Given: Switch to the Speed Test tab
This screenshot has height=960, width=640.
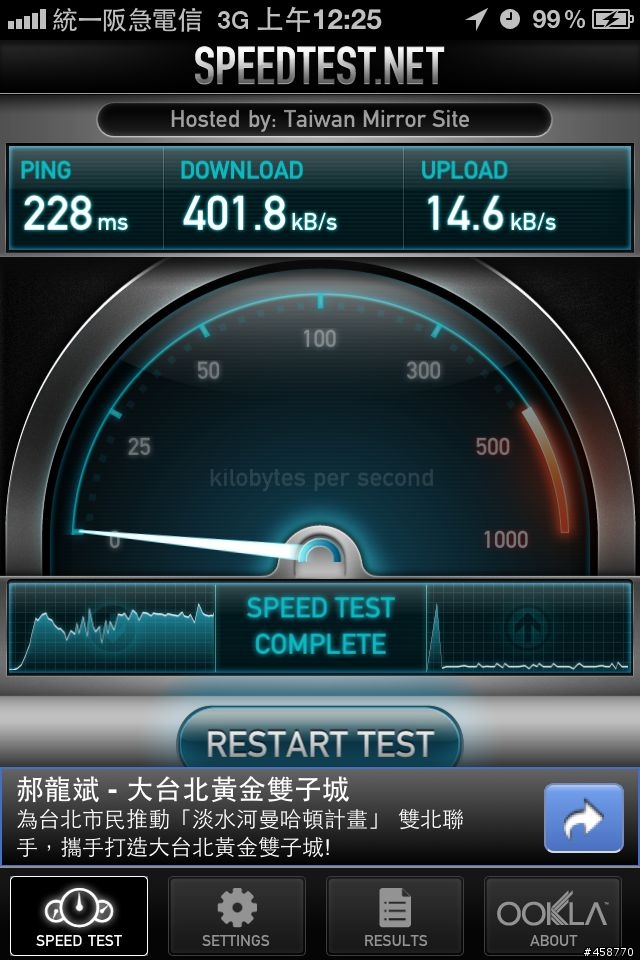Looking at the screenshot, I should (79, 915).
